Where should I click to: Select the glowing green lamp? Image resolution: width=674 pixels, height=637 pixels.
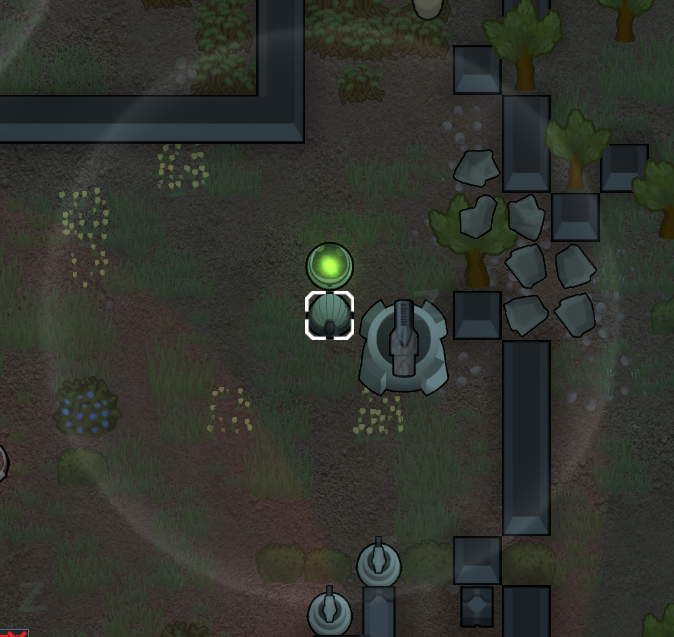[329, 265]
